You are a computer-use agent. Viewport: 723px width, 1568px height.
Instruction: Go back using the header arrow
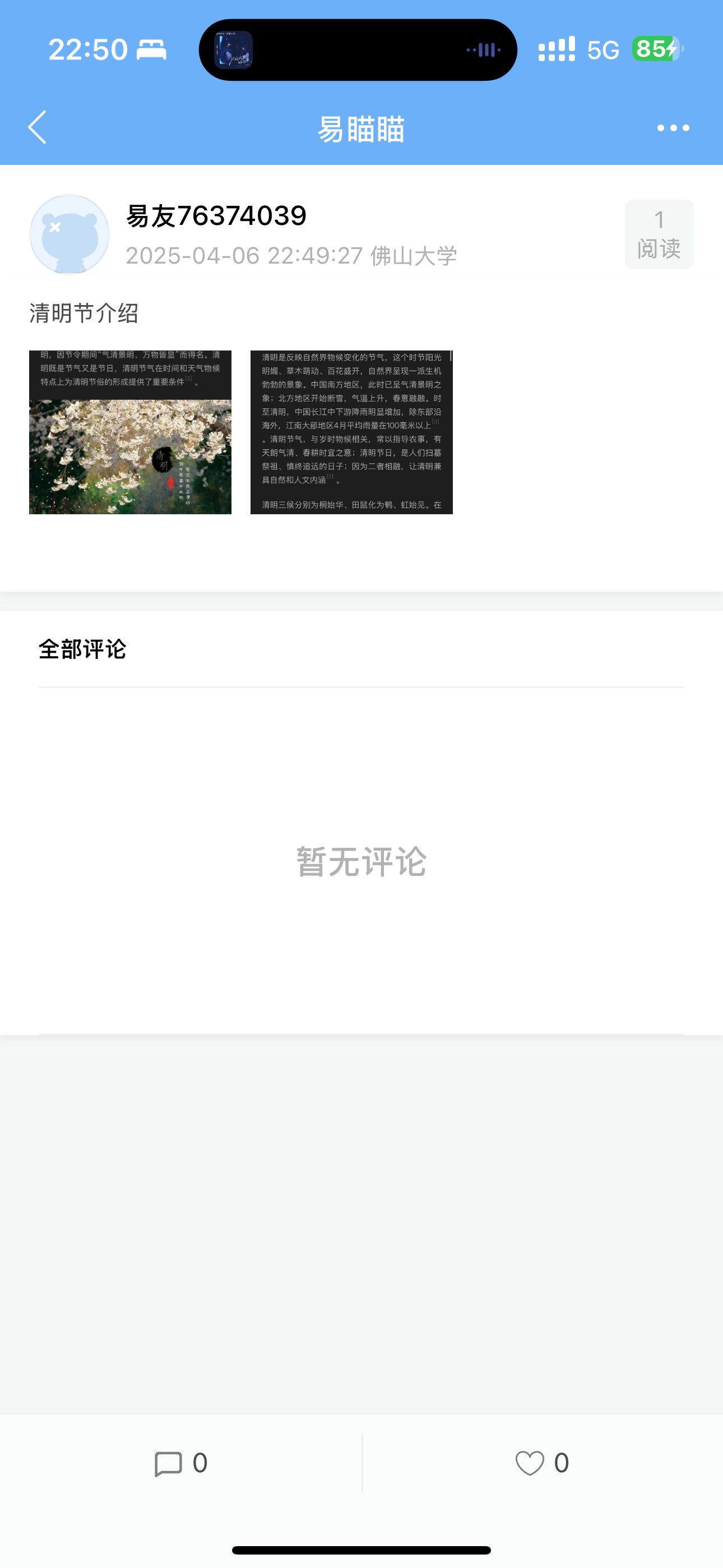37,127
